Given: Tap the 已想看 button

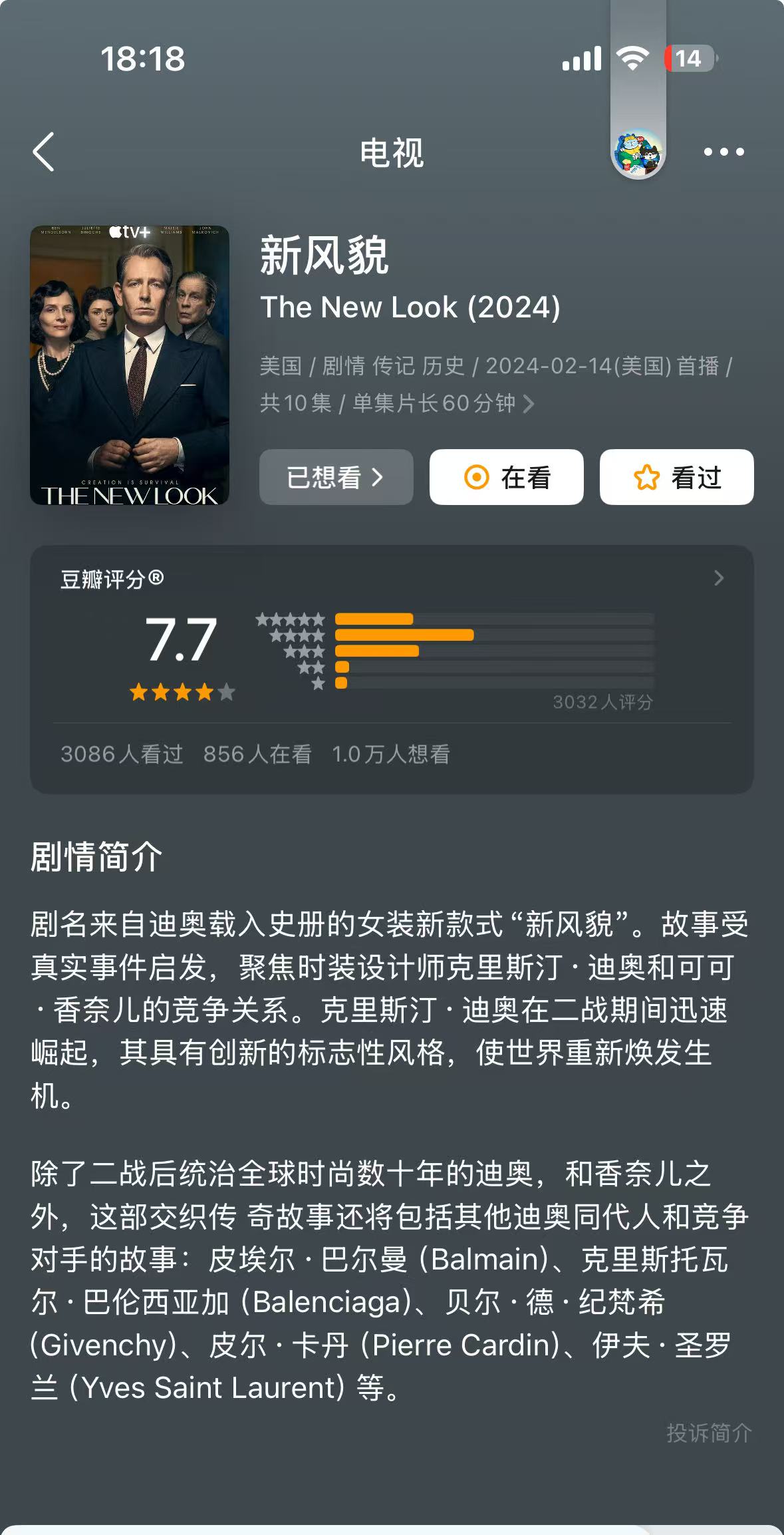Looking at the screenshot, I should [336, 477].
